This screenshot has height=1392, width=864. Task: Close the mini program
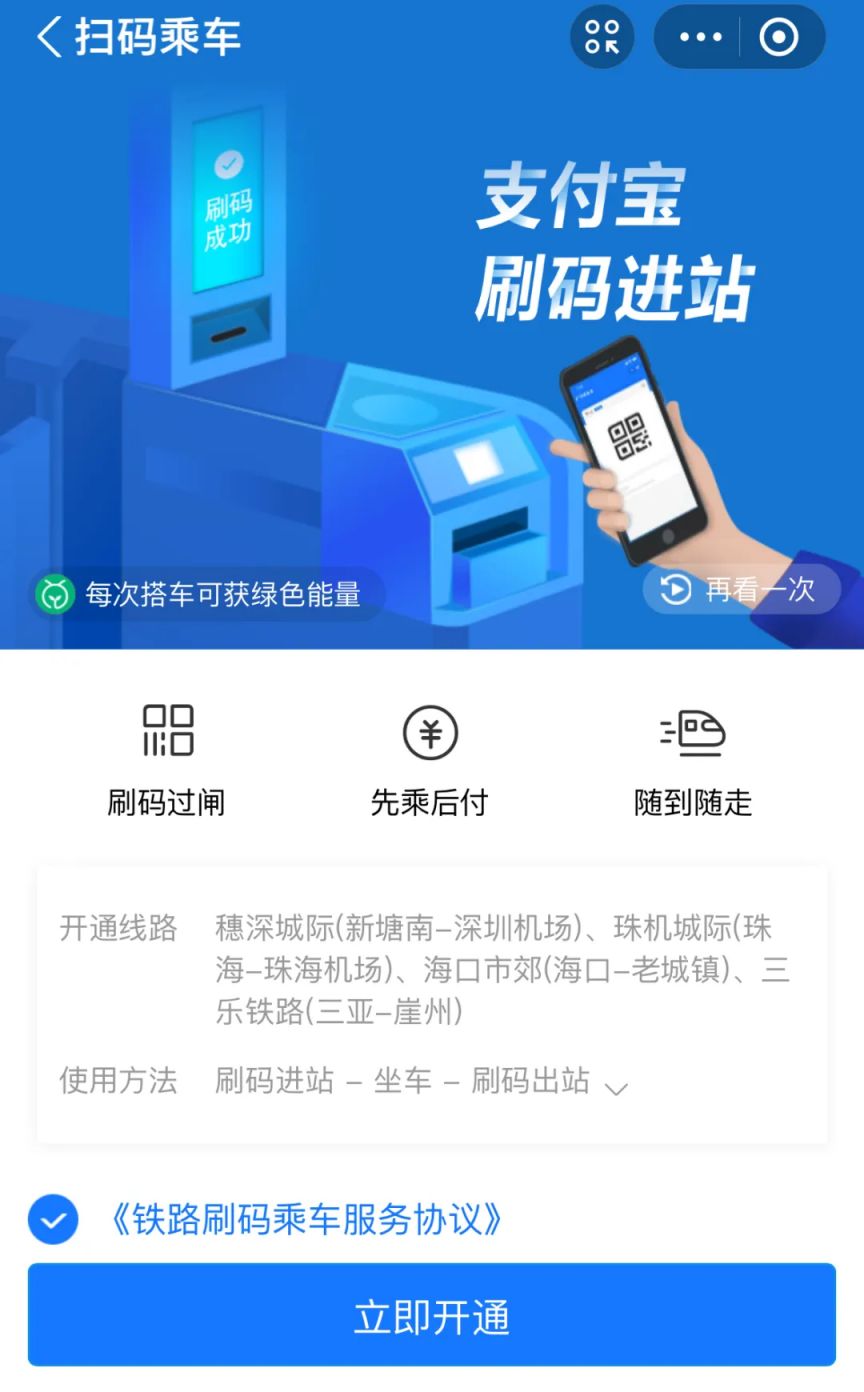779,38
